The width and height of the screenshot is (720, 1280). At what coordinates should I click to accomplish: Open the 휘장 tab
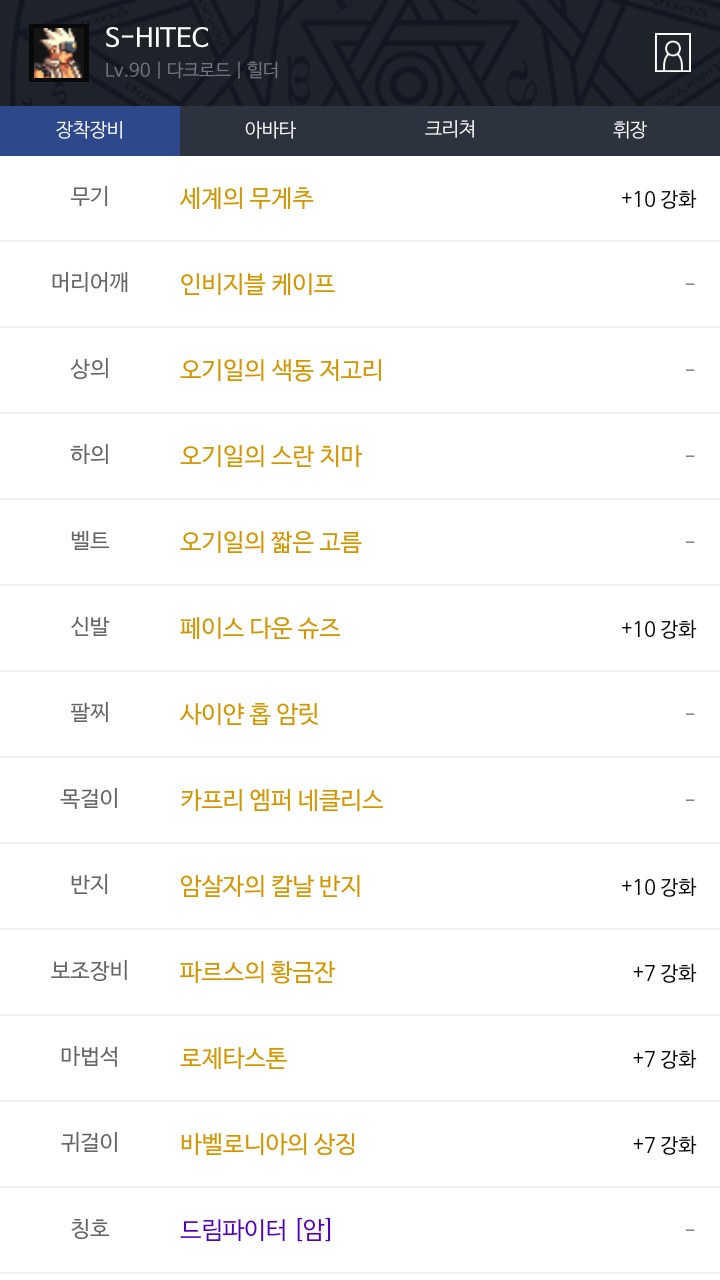coord(630,130)
